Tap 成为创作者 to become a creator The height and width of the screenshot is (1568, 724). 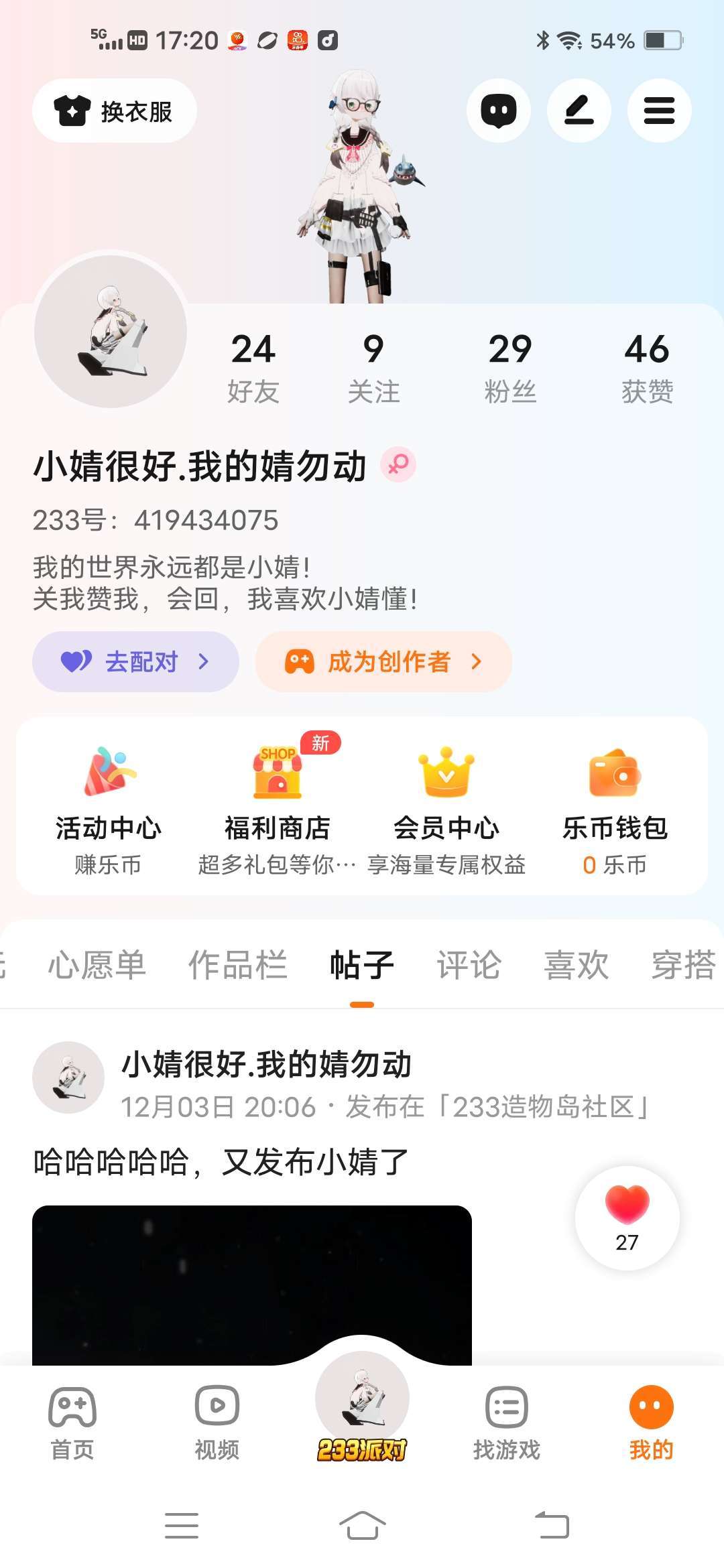tap(383, 662)
